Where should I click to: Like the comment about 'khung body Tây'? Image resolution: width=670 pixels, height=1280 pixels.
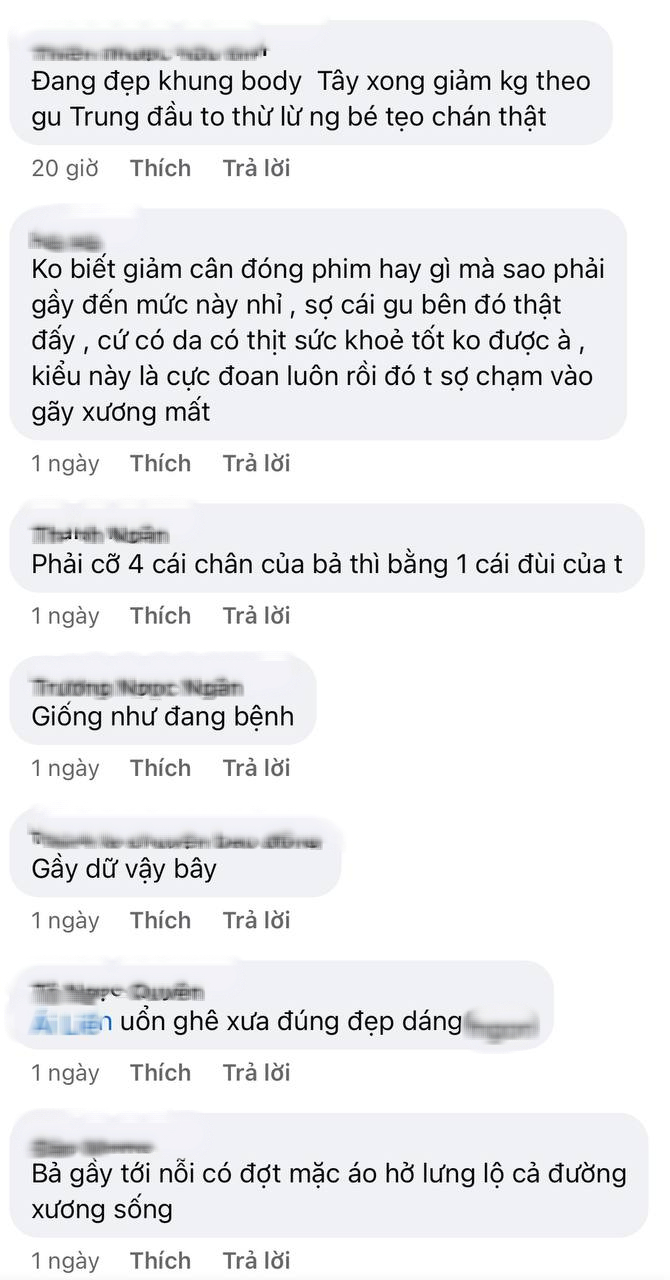point(160,168)
